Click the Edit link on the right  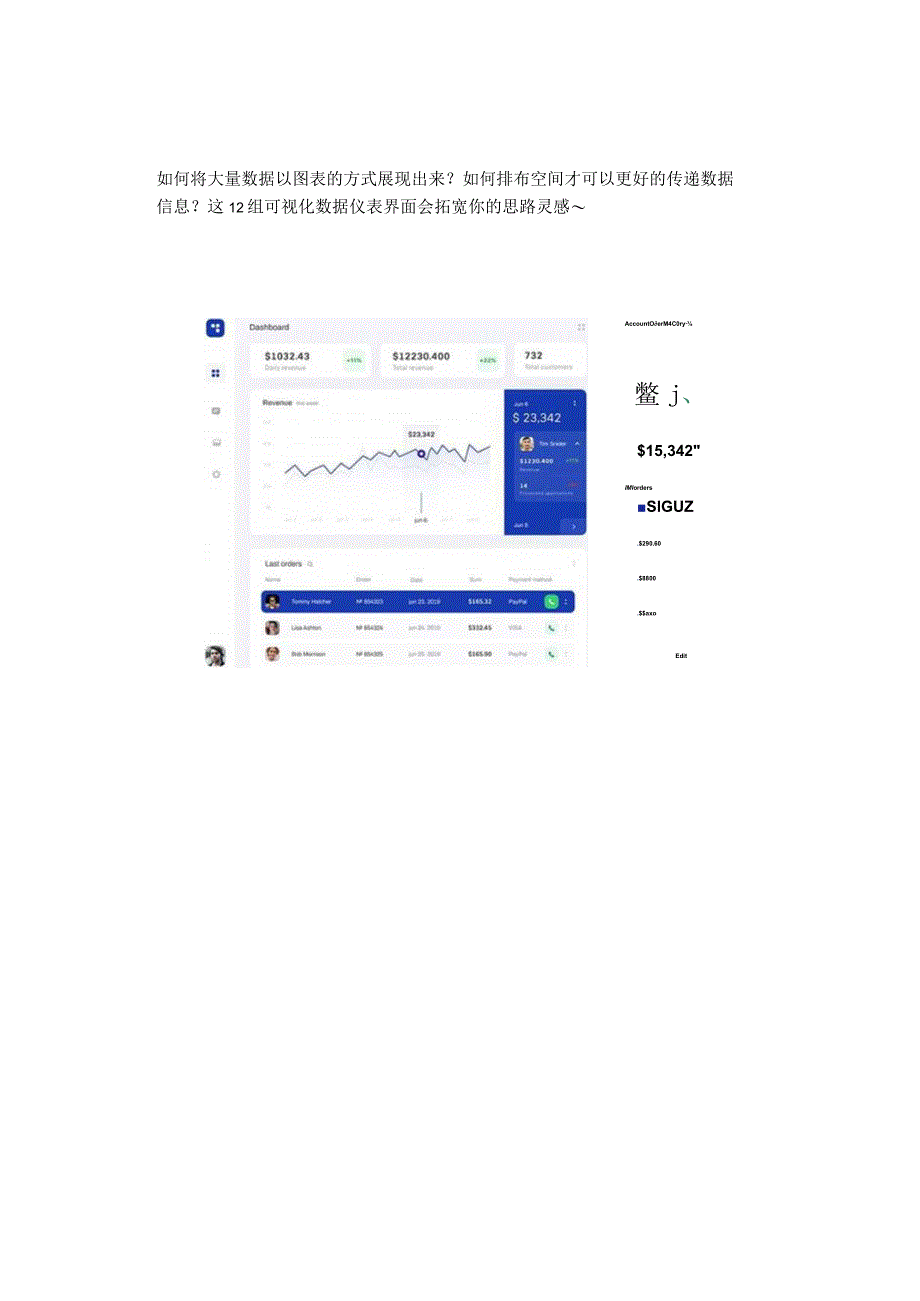pyautogui.click(x=683, y=655)
